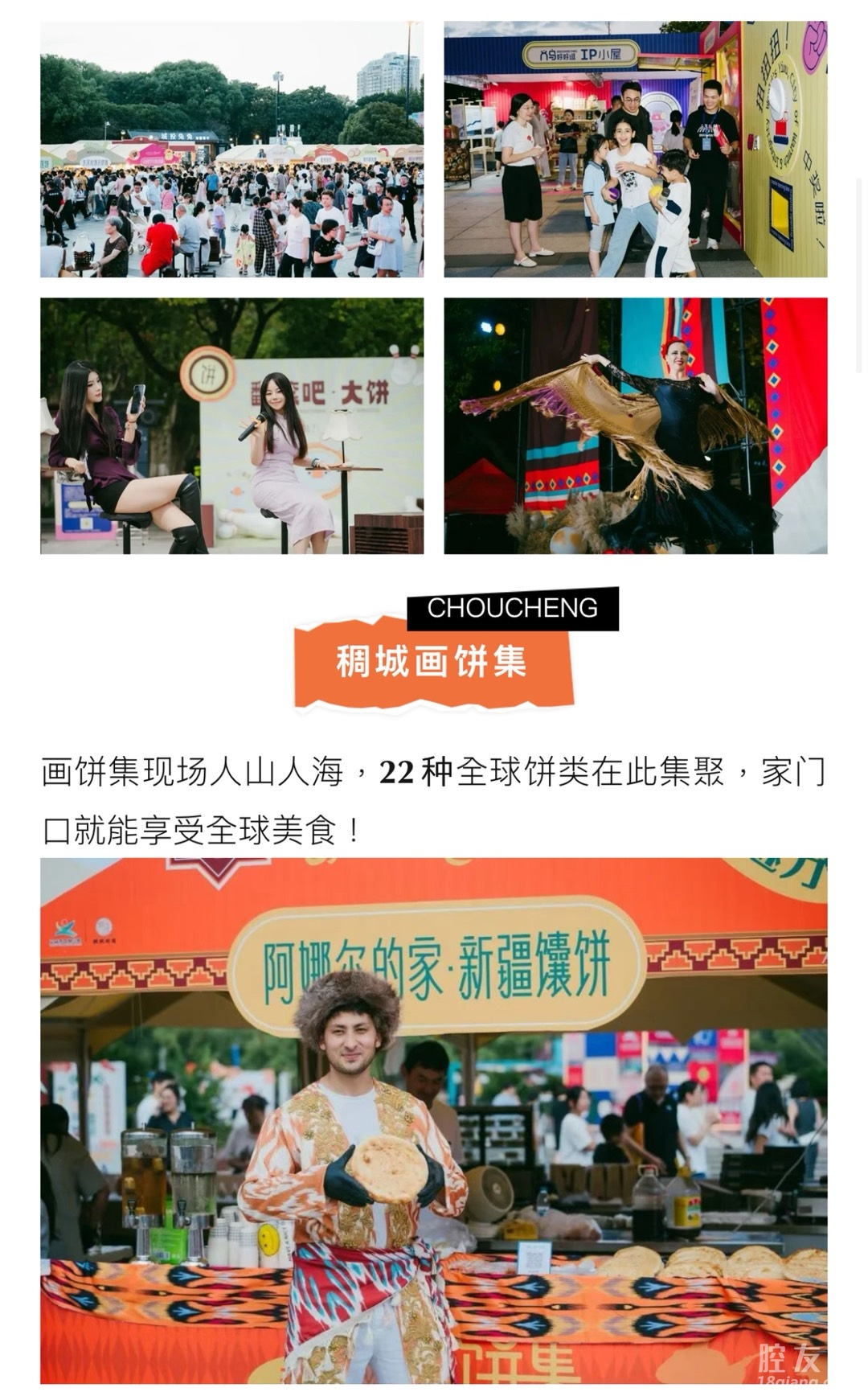Open the shawl dancer performance photo
Screen dimensions: 868x1396
coord(635,425)
